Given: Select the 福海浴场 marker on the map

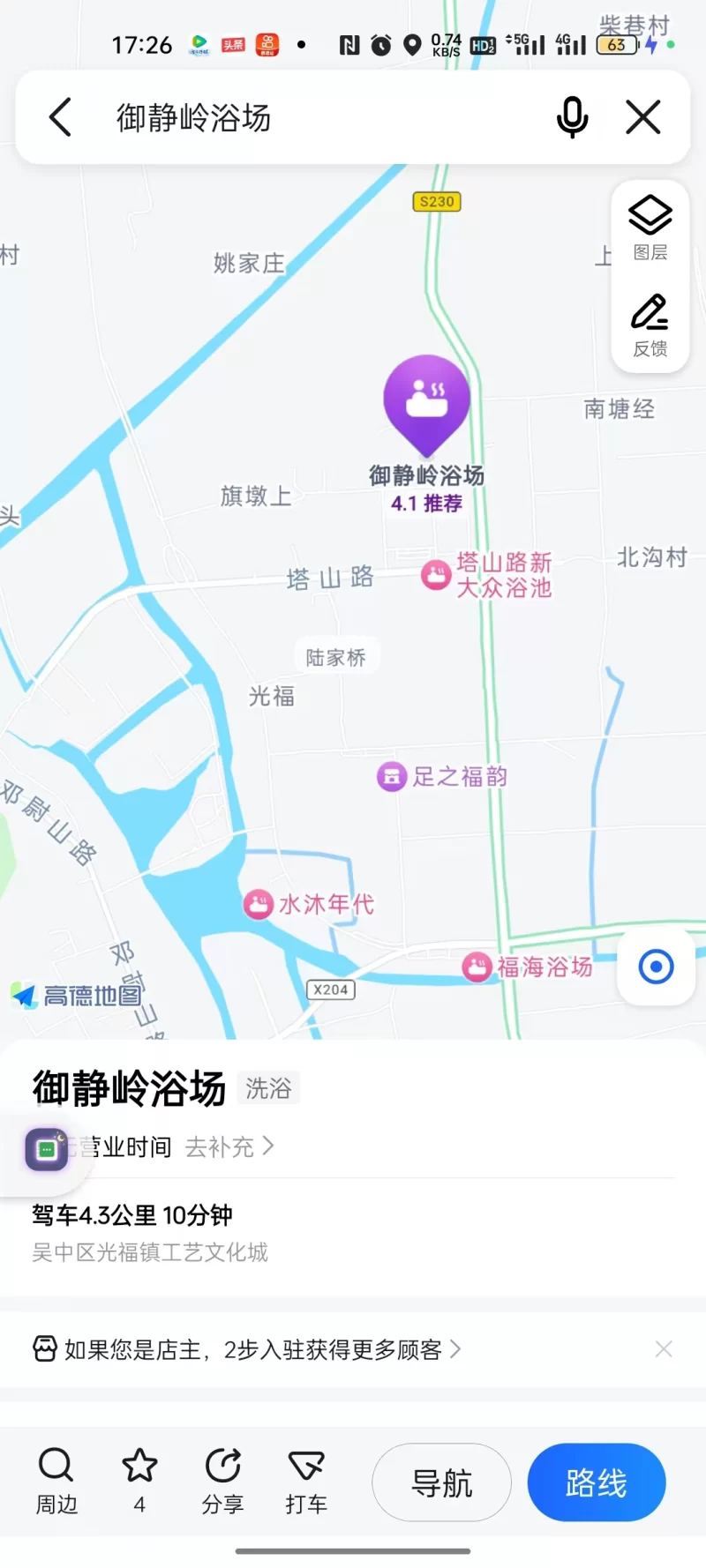Looking at the screenshot, I should tap(477, 967).
